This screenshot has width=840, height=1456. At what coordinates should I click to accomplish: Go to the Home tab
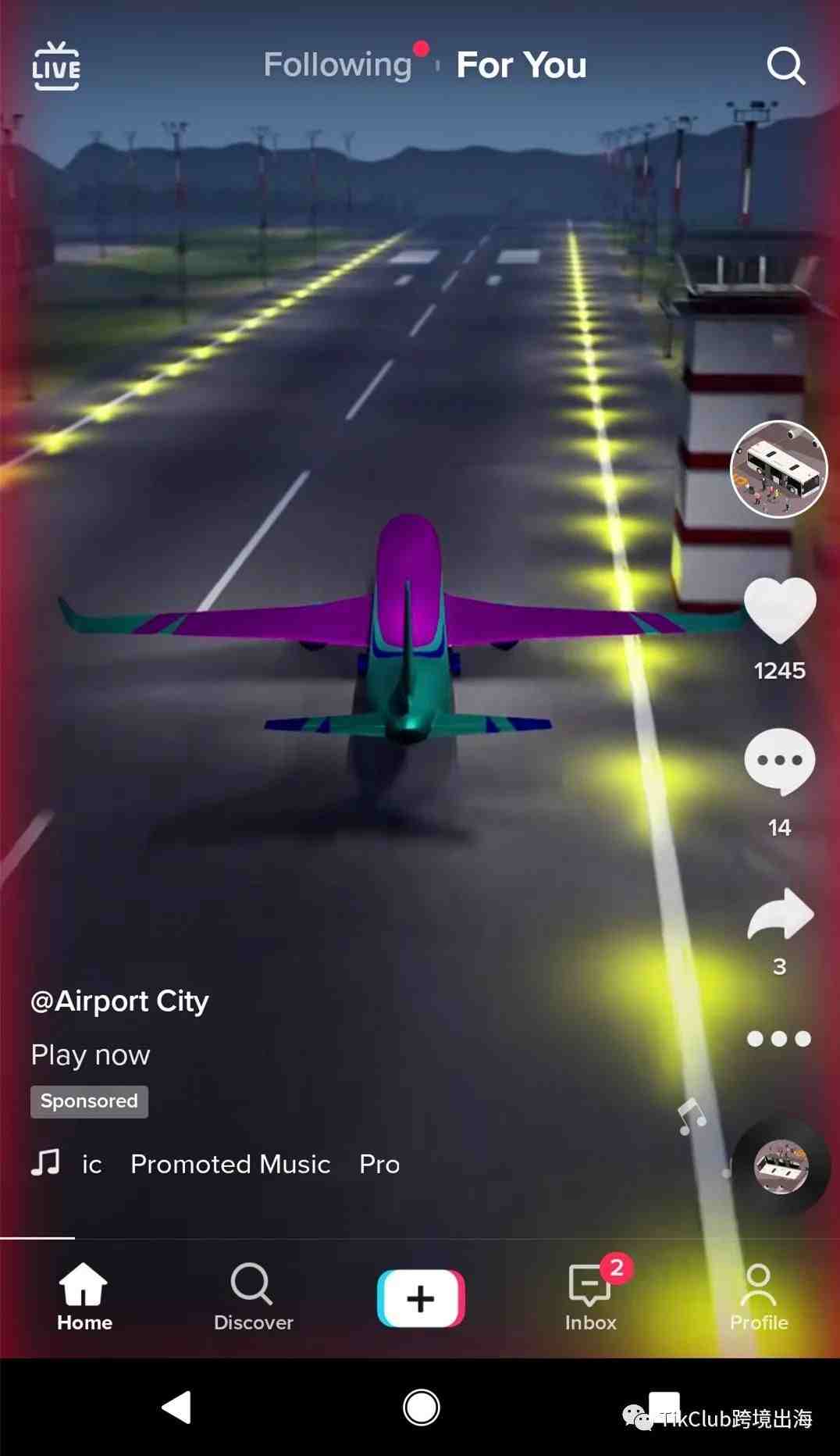[84, 1297]
